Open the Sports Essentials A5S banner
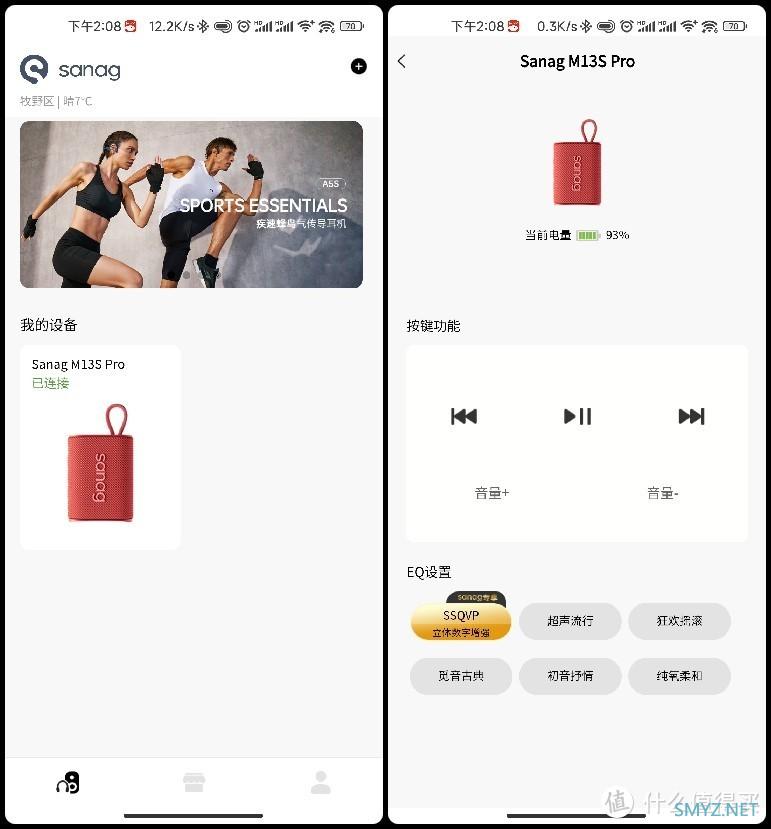 pyautogui.click(x=191, y=204)
